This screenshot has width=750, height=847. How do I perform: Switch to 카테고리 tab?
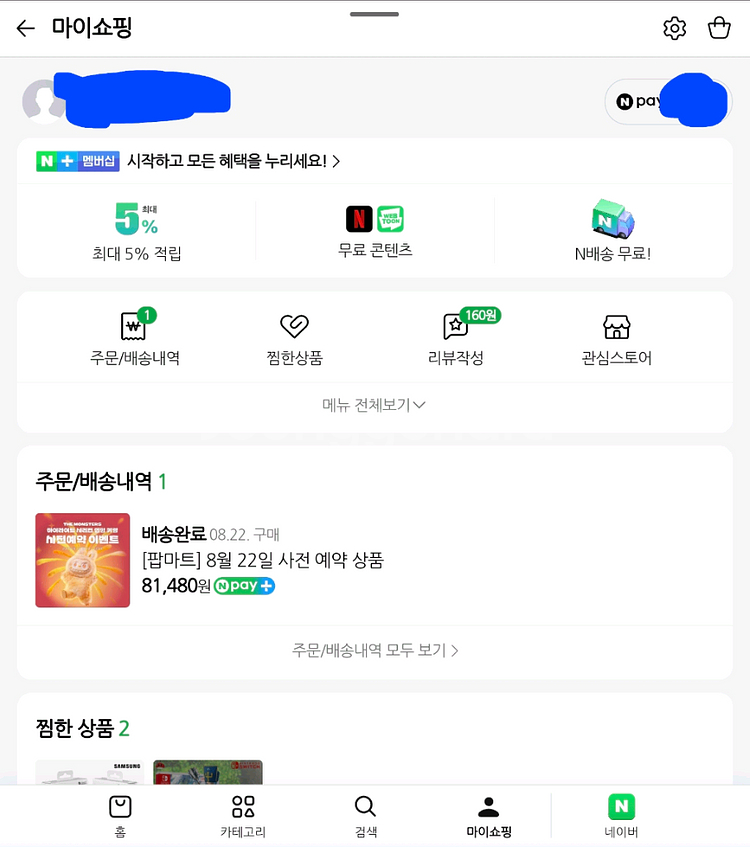point(243,816)
